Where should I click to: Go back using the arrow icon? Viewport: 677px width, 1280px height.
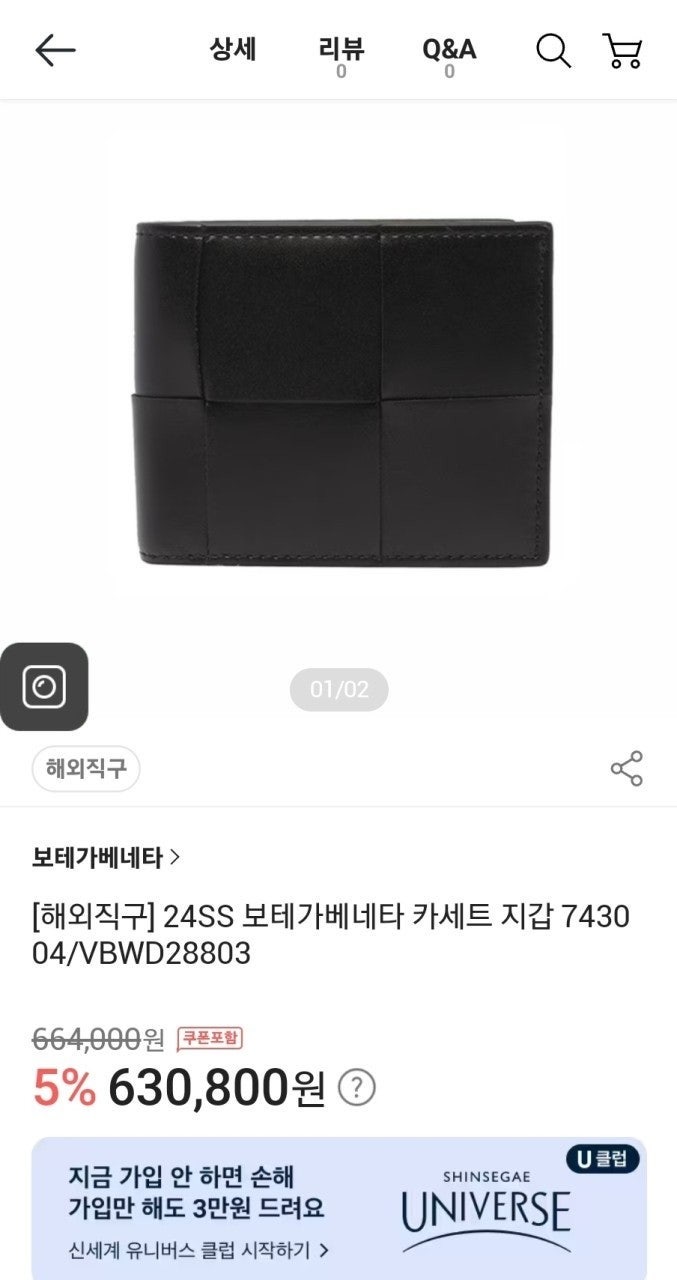click(55, 50)
